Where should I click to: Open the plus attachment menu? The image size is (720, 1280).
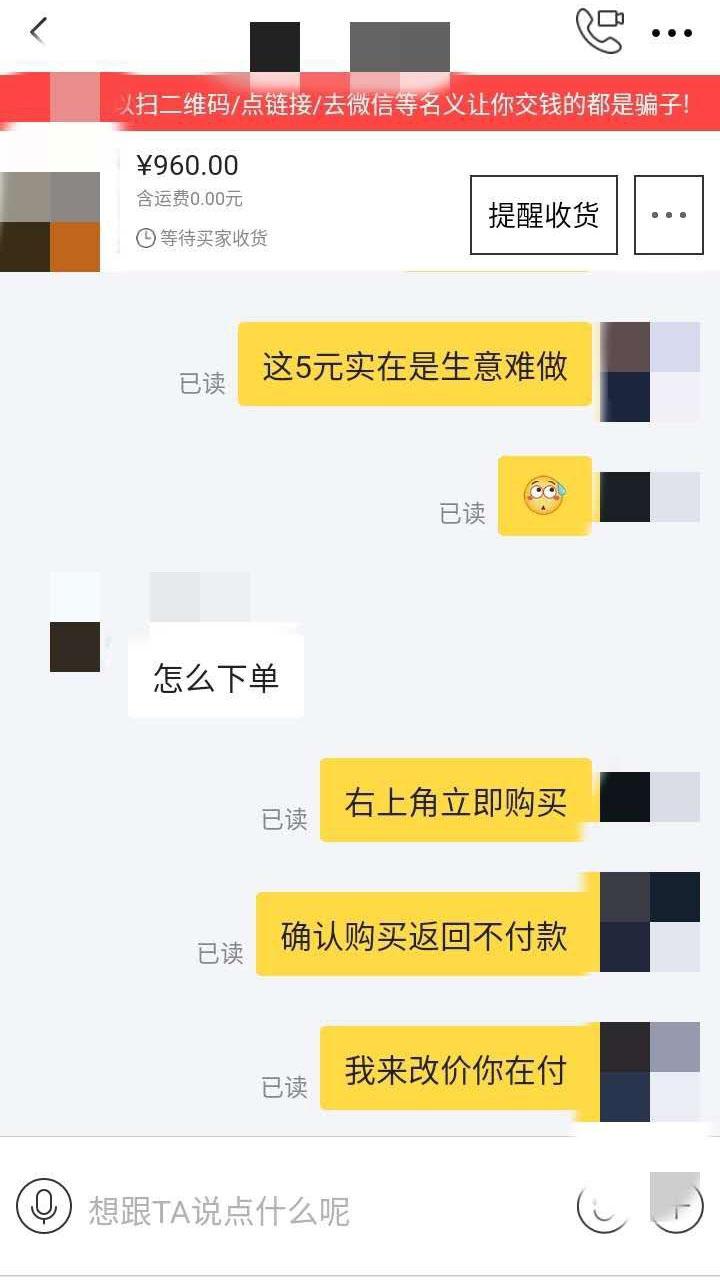676,1207
